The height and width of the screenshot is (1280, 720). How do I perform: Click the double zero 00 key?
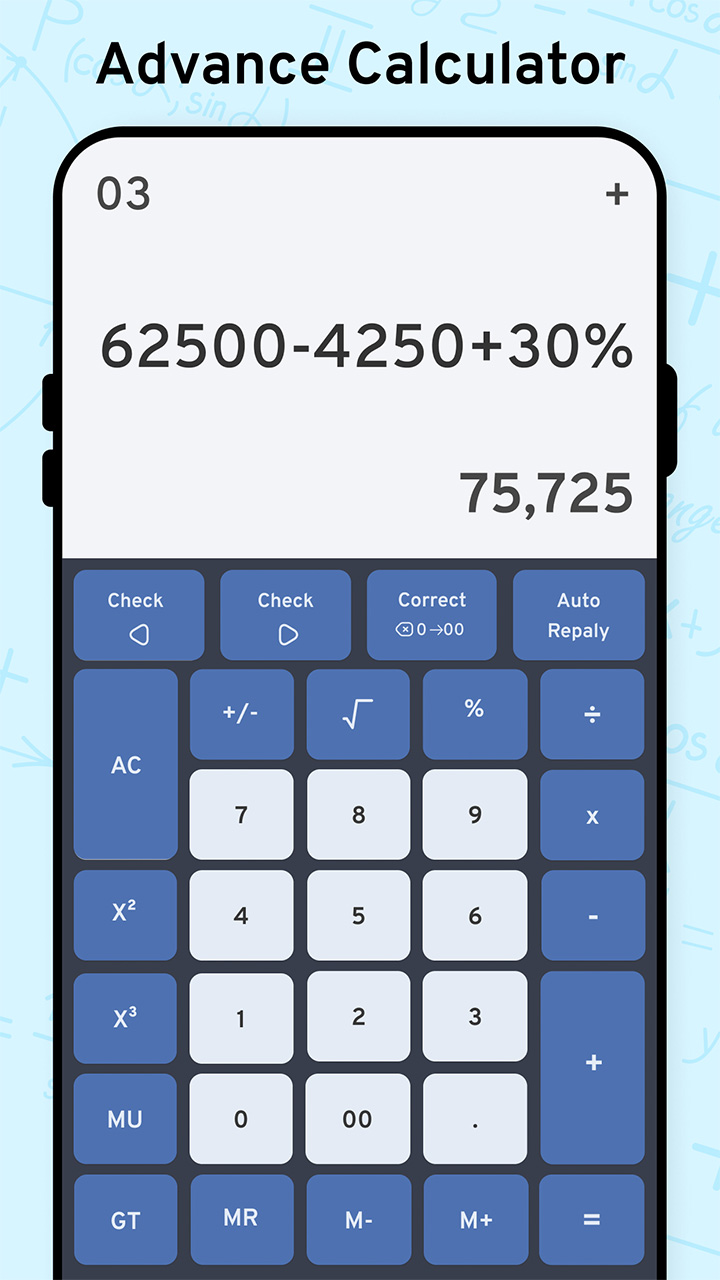[358, 1119]
